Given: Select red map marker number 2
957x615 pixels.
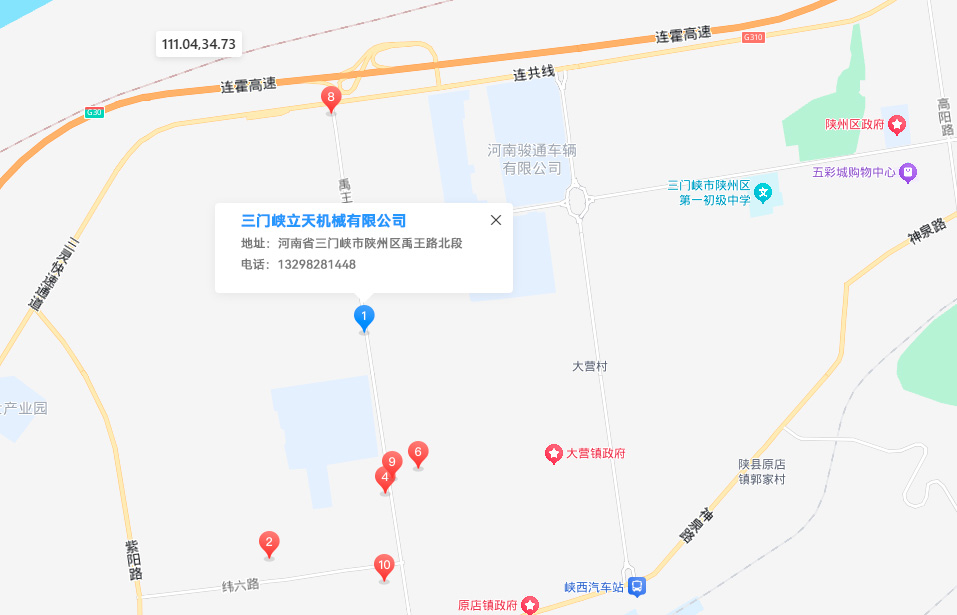Looking at the screenshot, I should coord(268,543).
